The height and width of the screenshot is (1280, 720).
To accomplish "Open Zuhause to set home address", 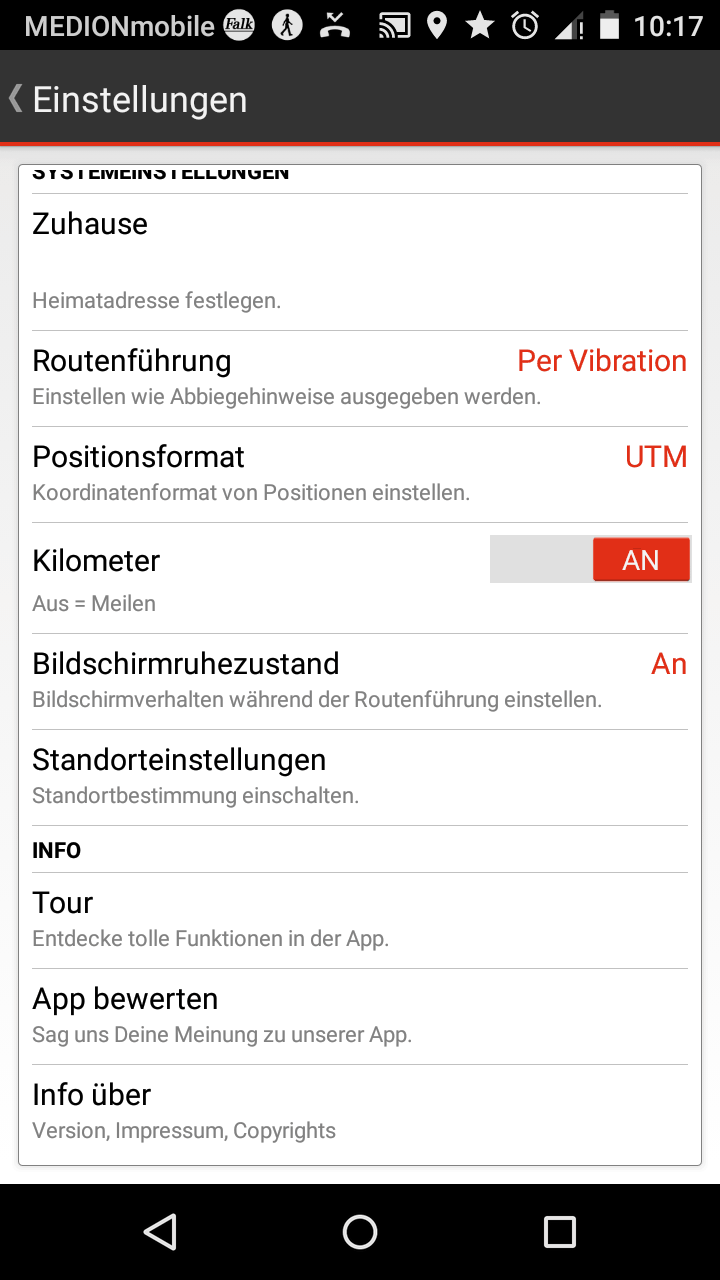I will (360, 260).
